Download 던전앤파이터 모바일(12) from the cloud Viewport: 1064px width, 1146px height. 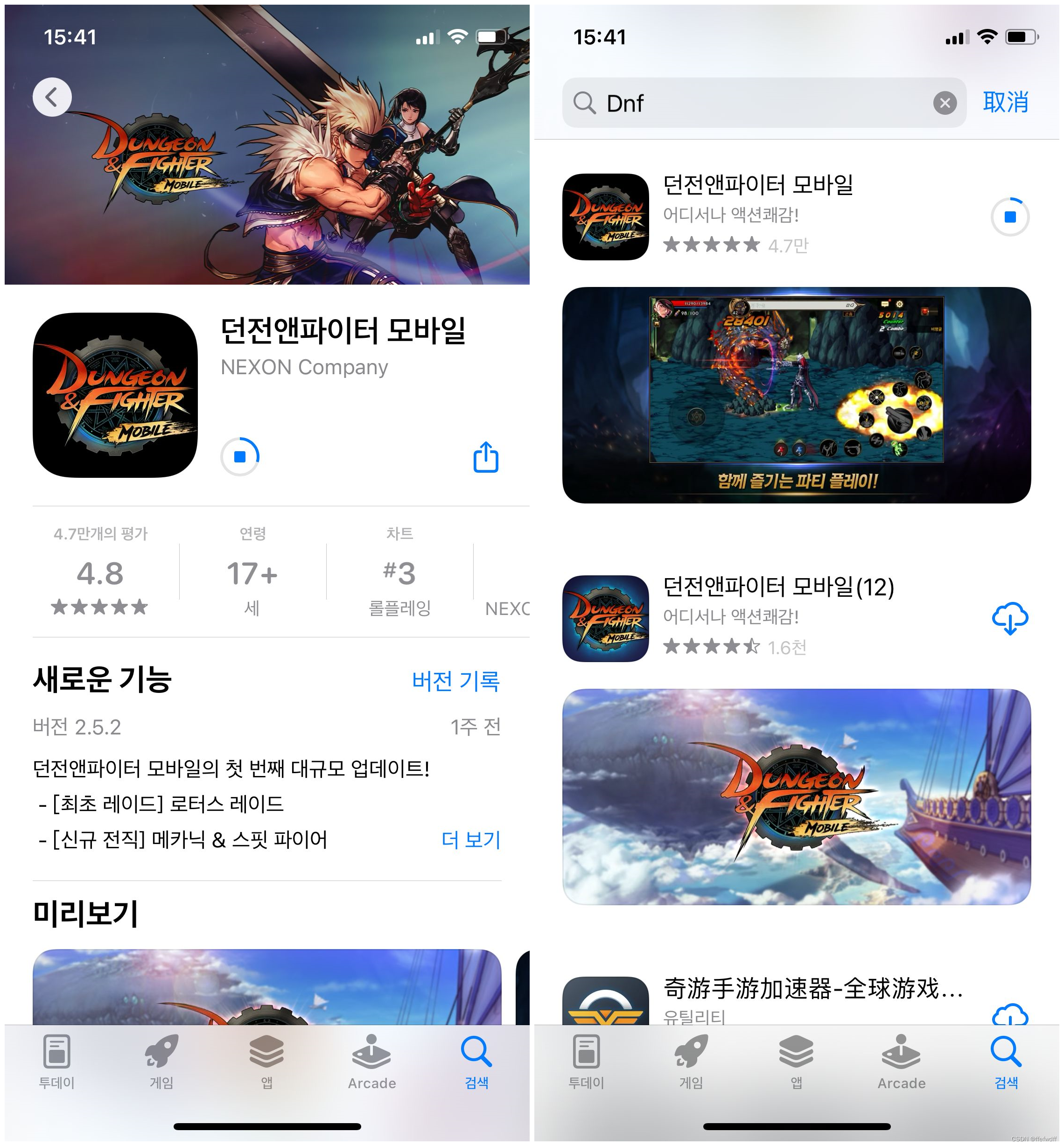coord(1010,618)
